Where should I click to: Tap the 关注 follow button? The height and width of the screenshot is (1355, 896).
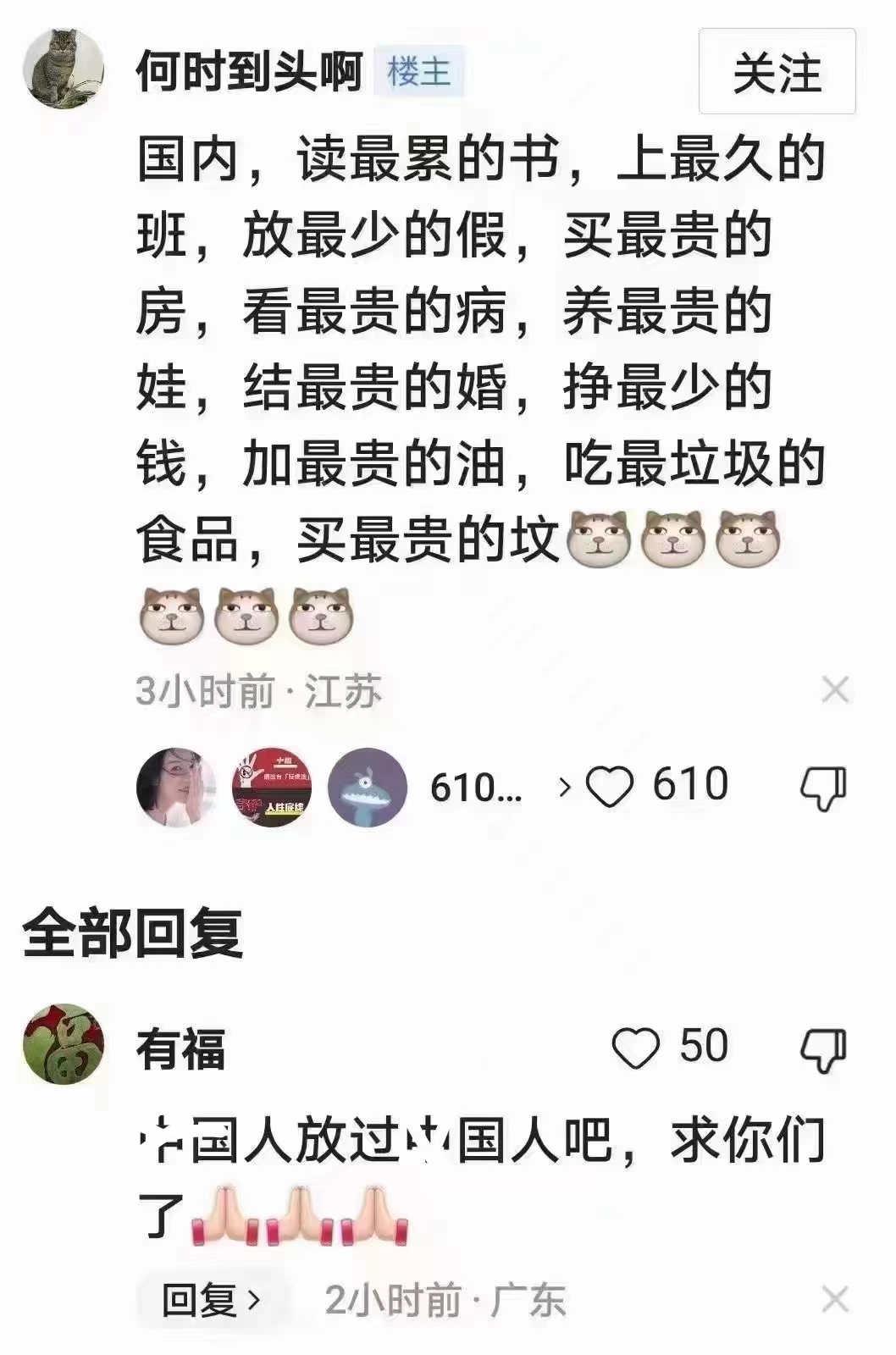[777, 72]
